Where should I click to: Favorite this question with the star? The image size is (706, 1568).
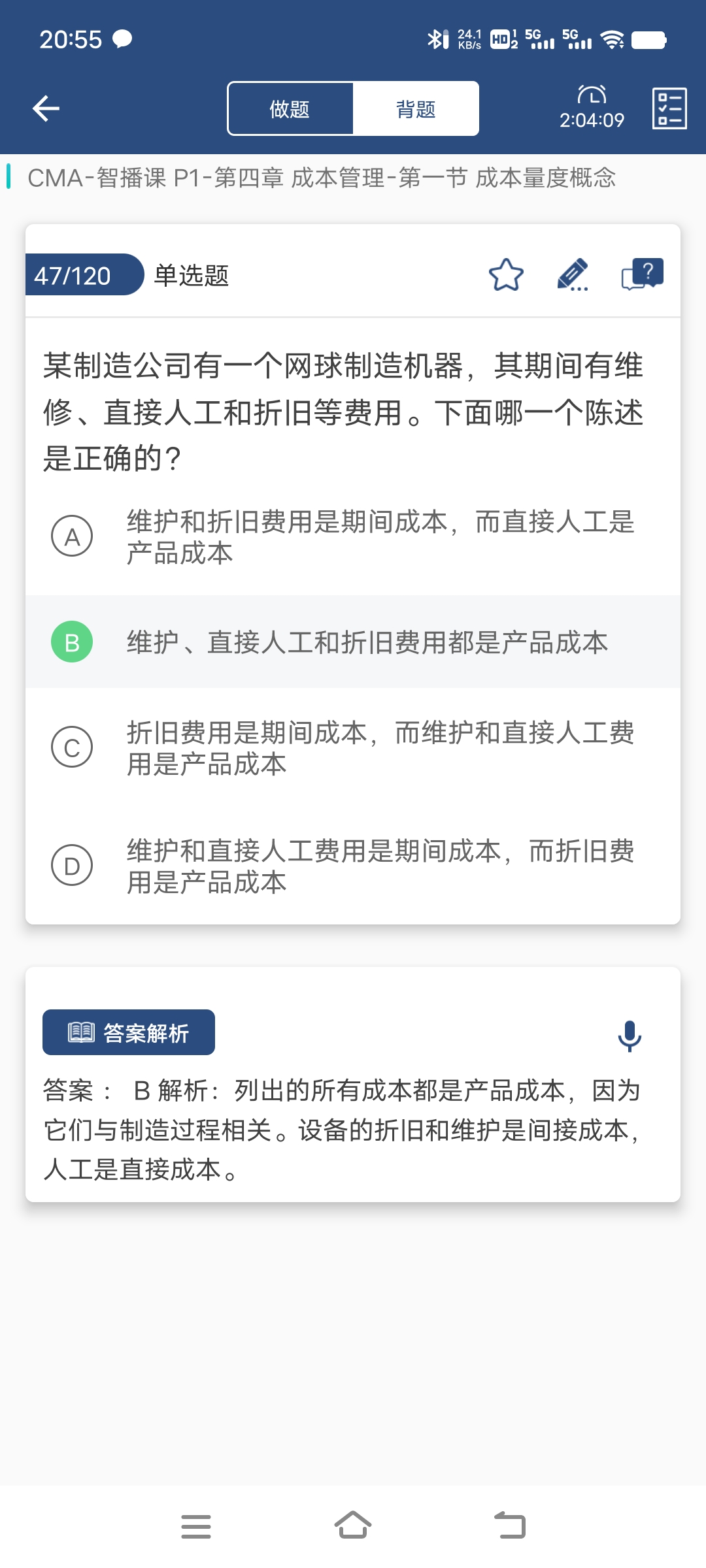click(506, 275)
